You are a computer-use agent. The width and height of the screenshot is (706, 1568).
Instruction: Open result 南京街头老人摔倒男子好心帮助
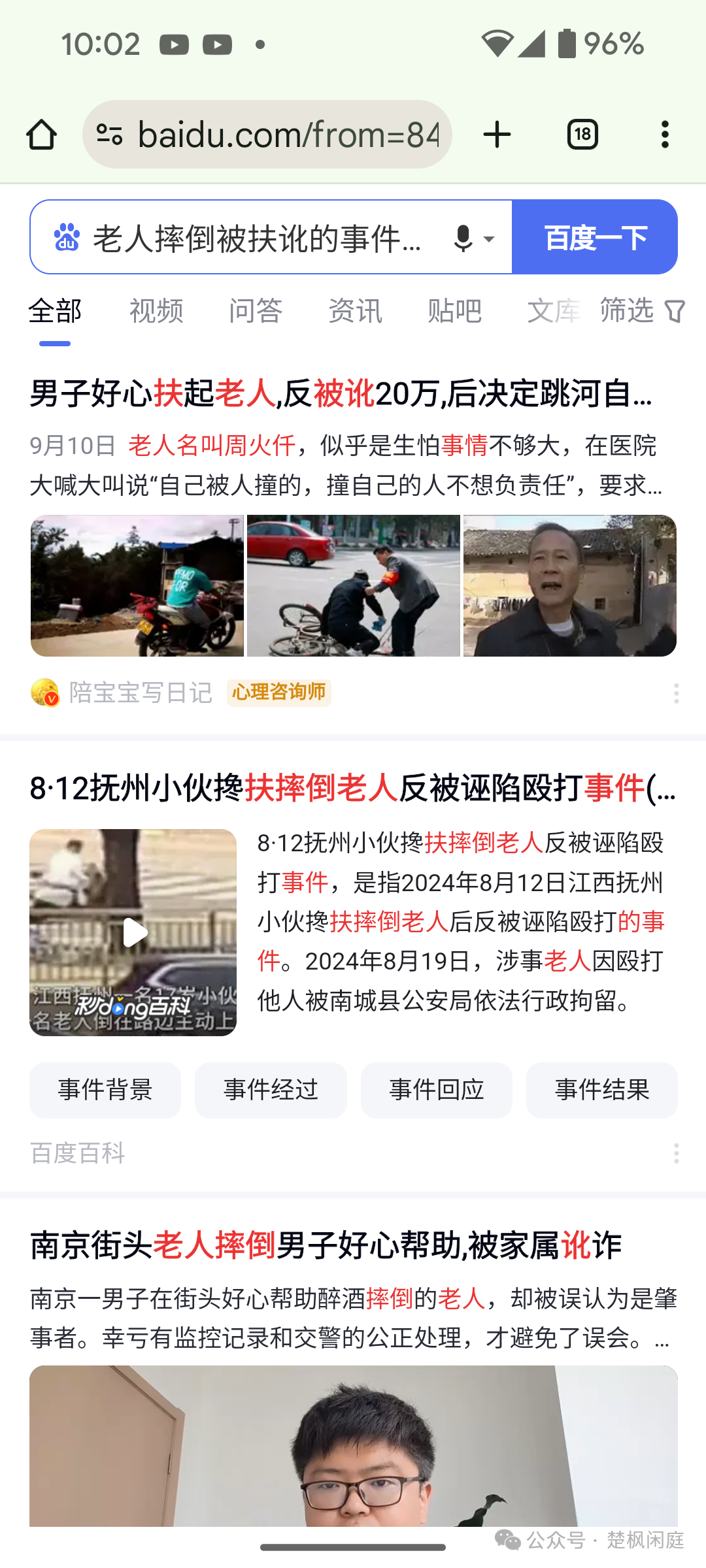pyautogui.click(x=326, y=1245)
